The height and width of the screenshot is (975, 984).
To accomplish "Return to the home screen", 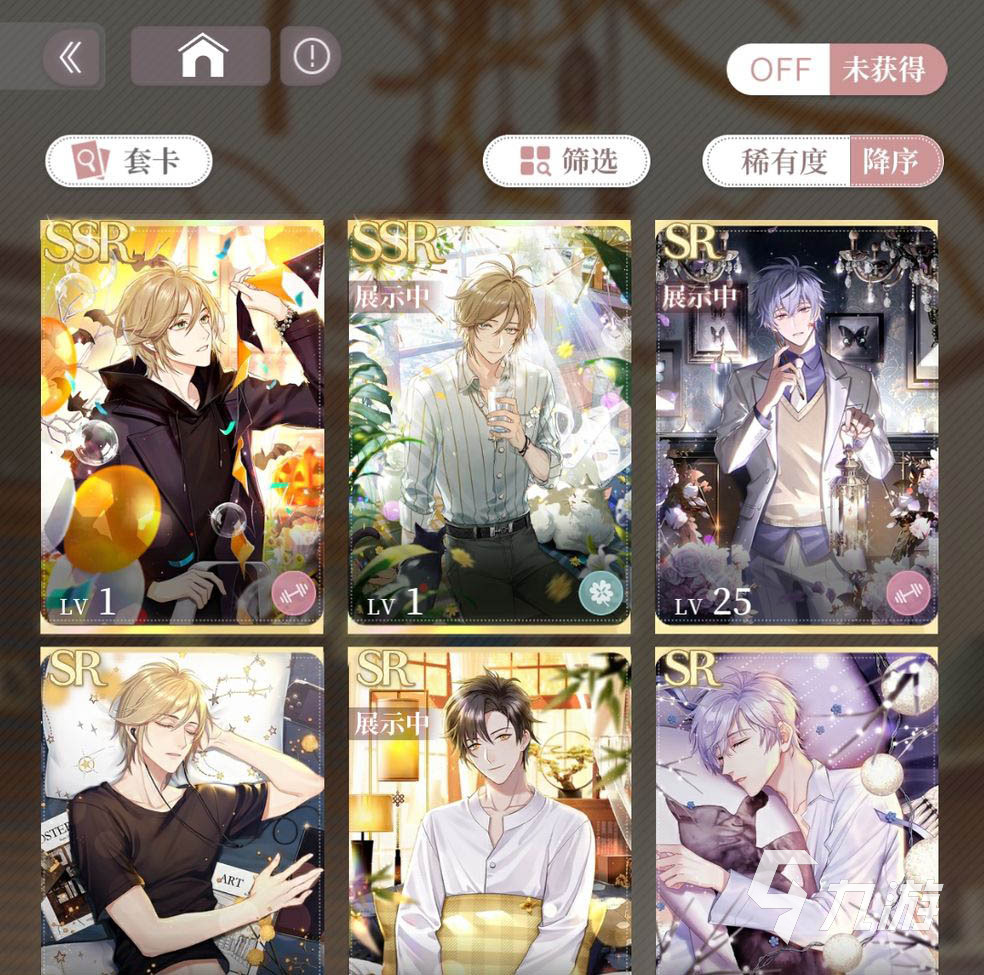I will point(201,57).
